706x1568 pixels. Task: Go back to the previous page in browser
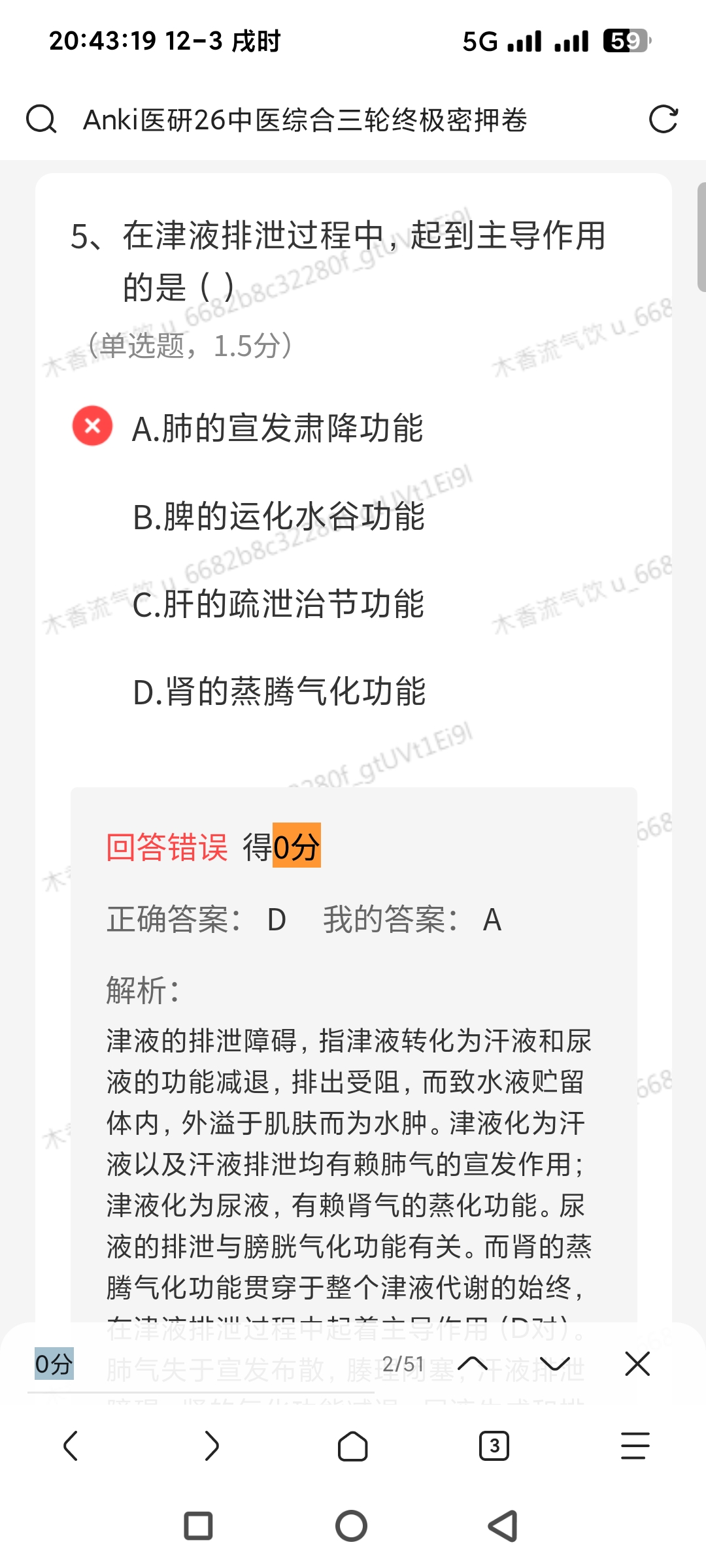point(71,1446)
